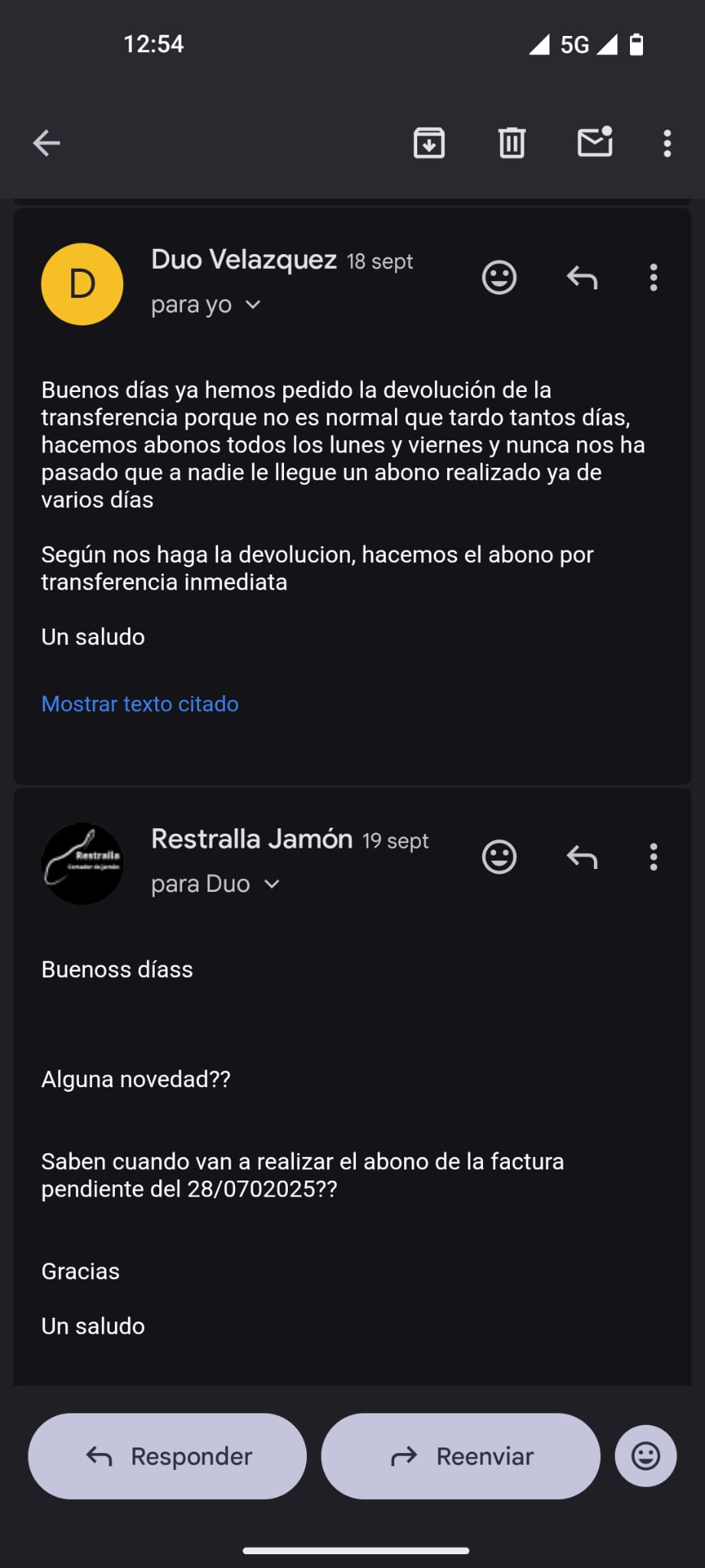
Task: Expand recipient details next to para Duo
Action: pos(272,884)
